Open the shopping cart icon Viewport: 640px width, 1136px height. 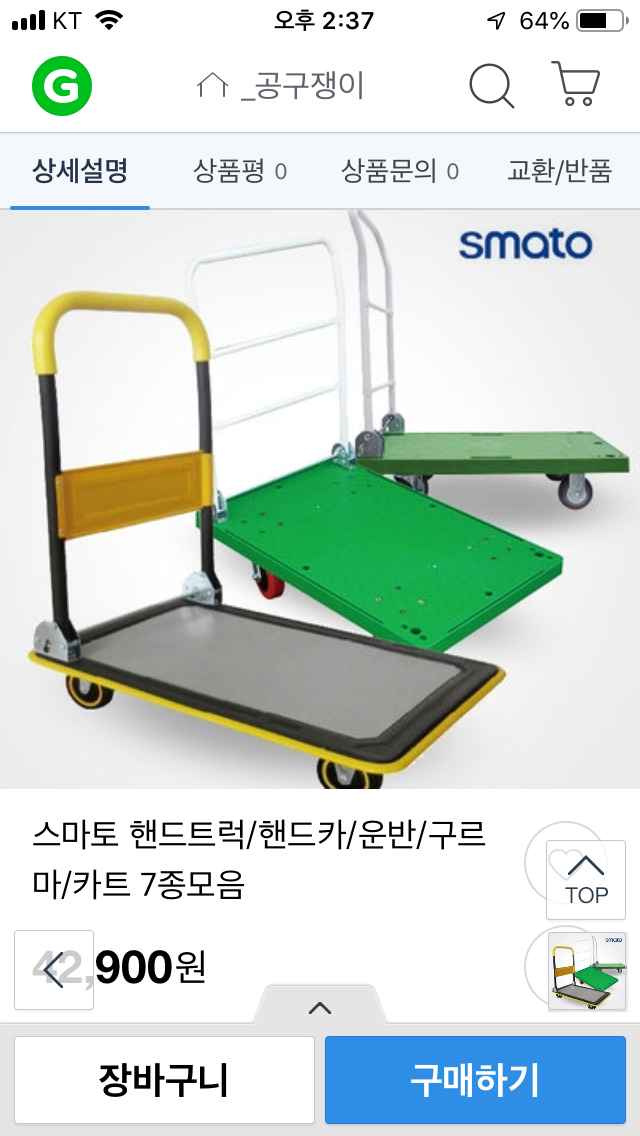(x=576, y=84)
